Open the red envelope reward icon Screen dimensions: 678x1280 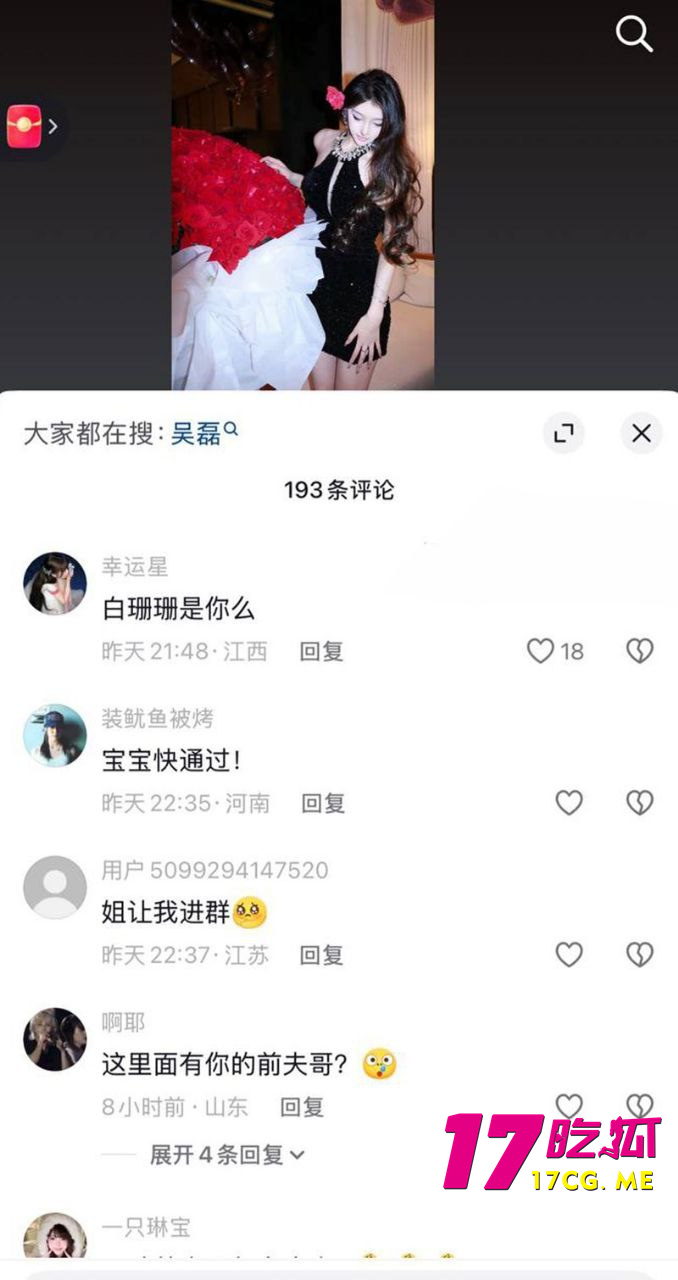pos(25,126)
